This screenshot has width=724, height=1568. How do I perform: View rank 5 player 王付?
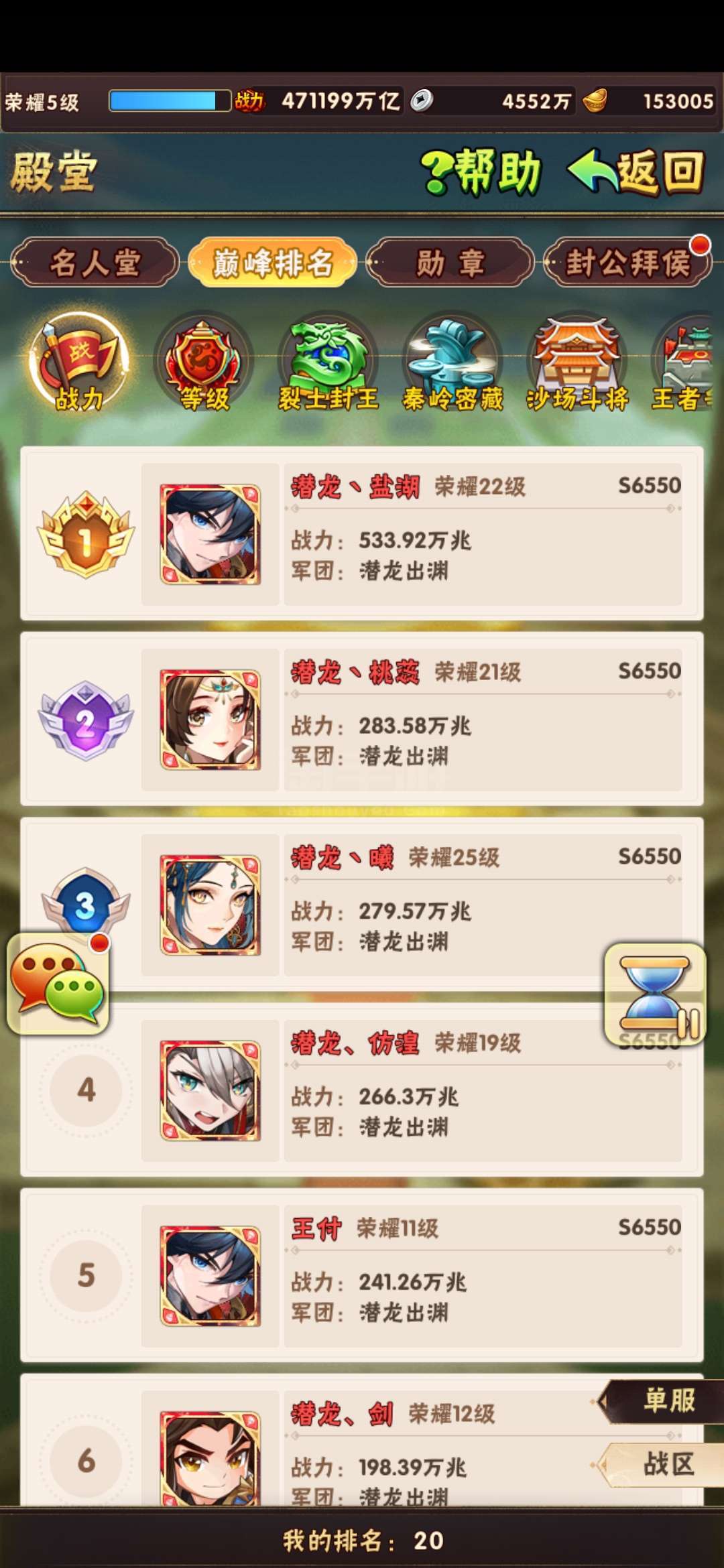pyautogui.click(x=362, y=1275)
